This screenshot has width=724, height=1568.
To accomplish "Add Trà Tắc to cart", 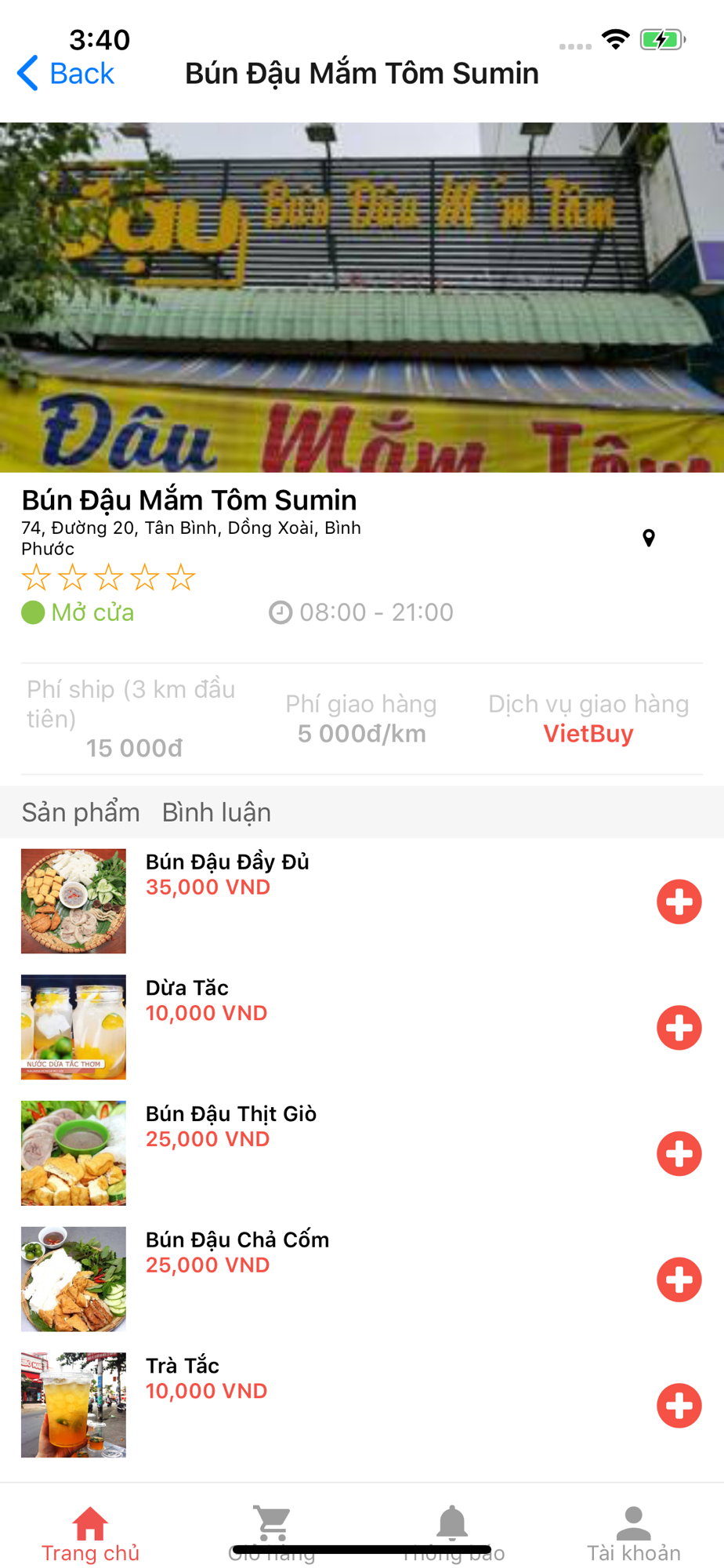I will point(679,1406).
